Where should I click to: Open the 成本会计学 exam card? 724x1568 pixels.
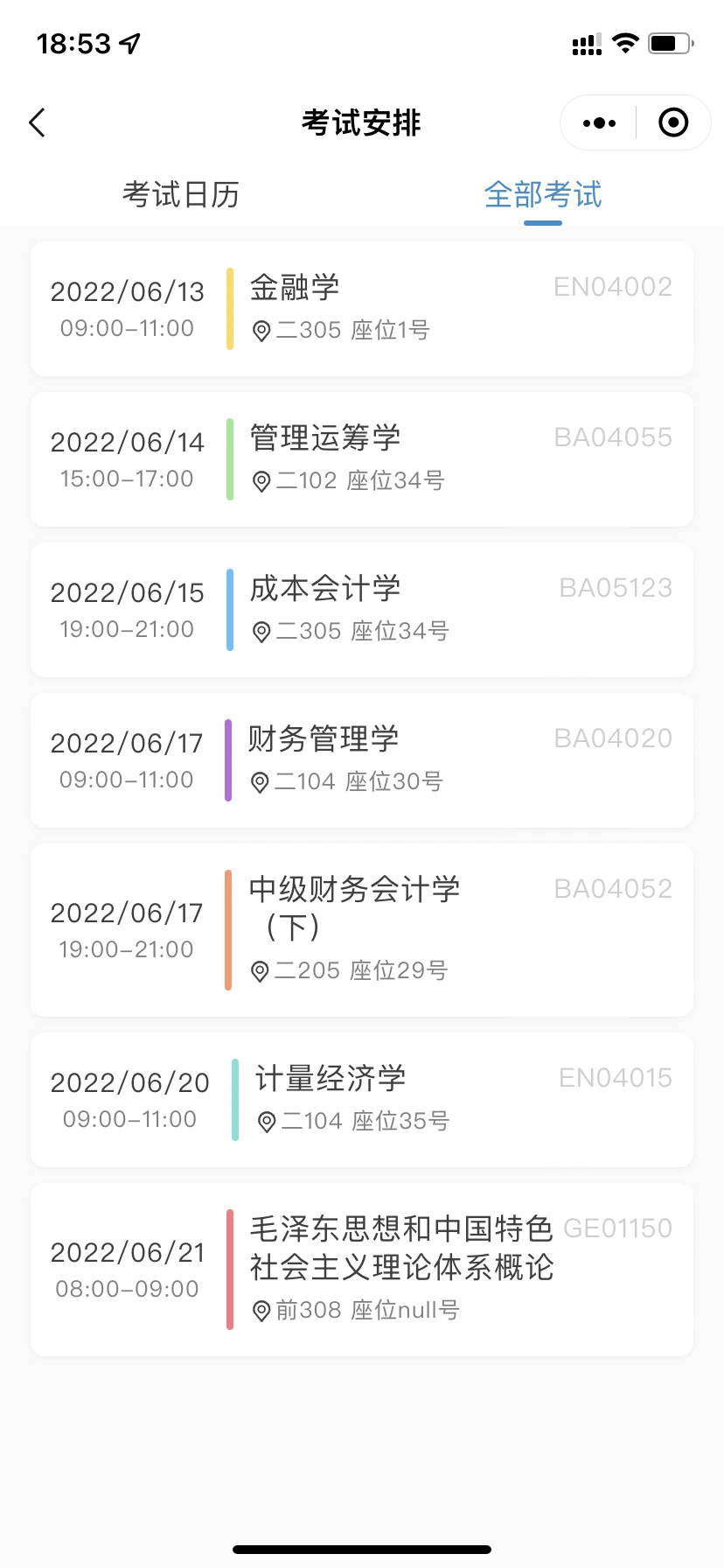(362, 610)
